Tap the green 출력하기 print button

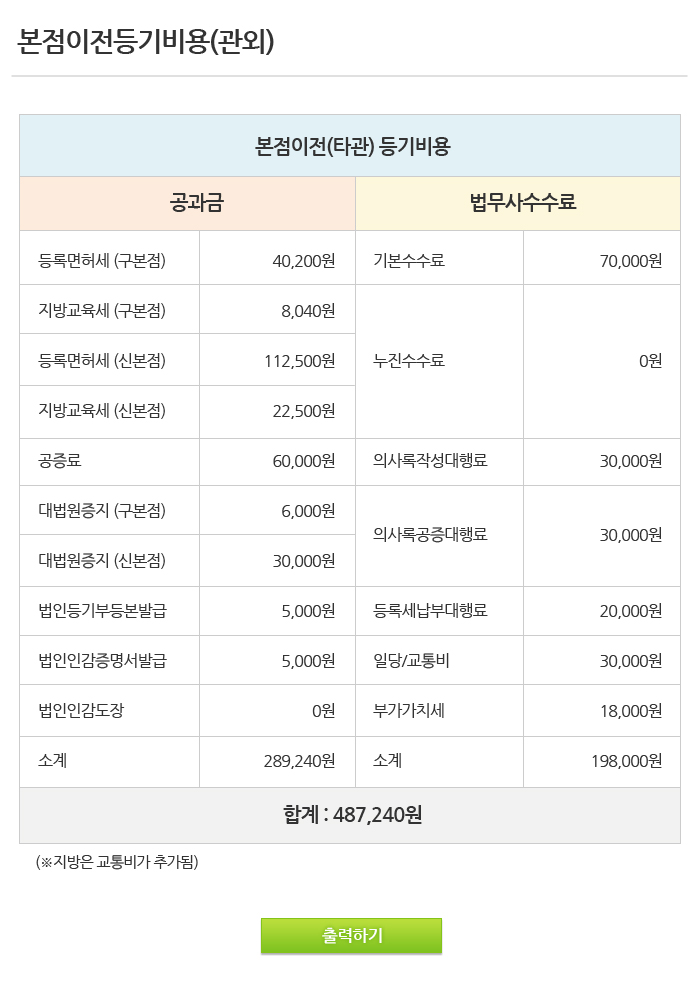pos(351,936)
